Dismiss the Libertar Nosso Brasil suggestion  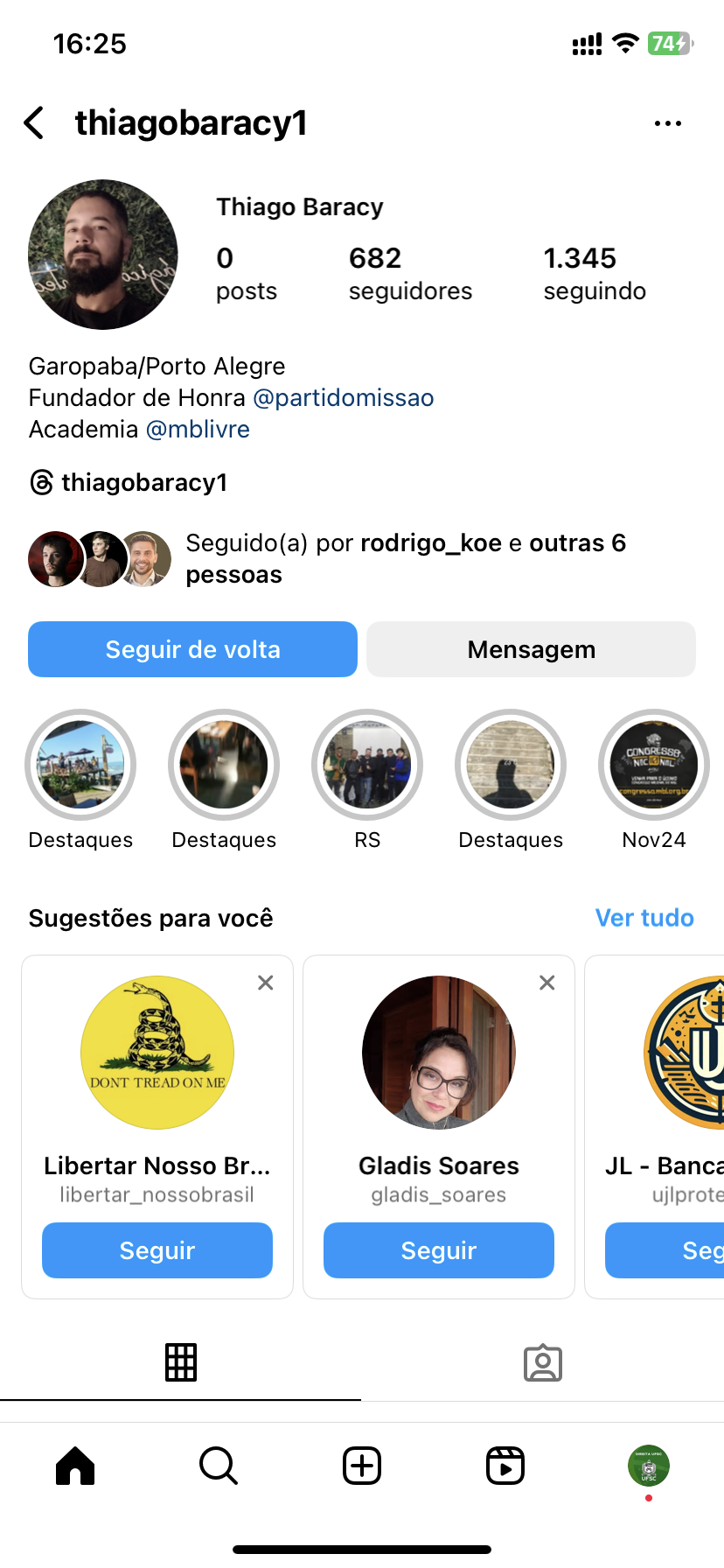coord(266,983)
